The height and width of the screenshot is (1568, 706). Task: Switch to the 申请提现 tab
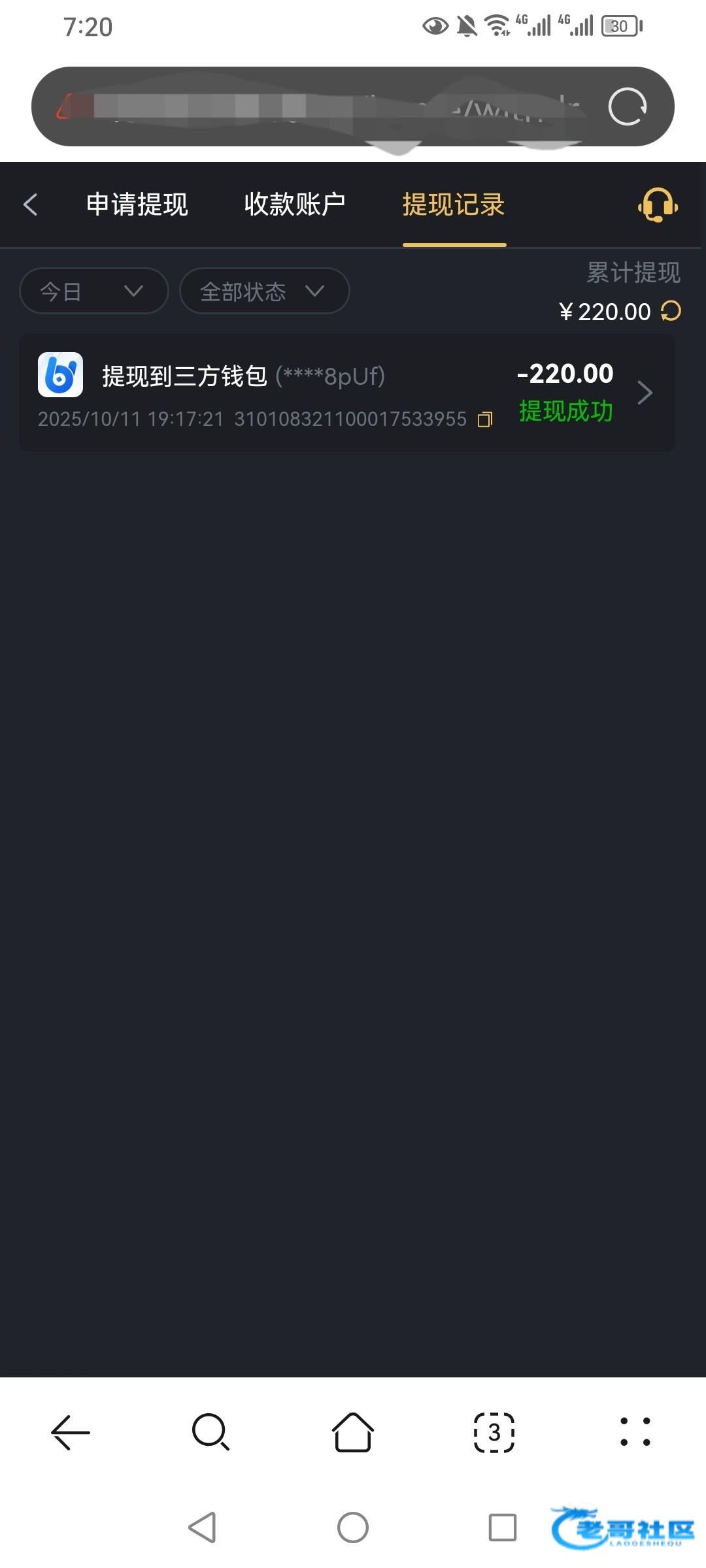(137, 204)
